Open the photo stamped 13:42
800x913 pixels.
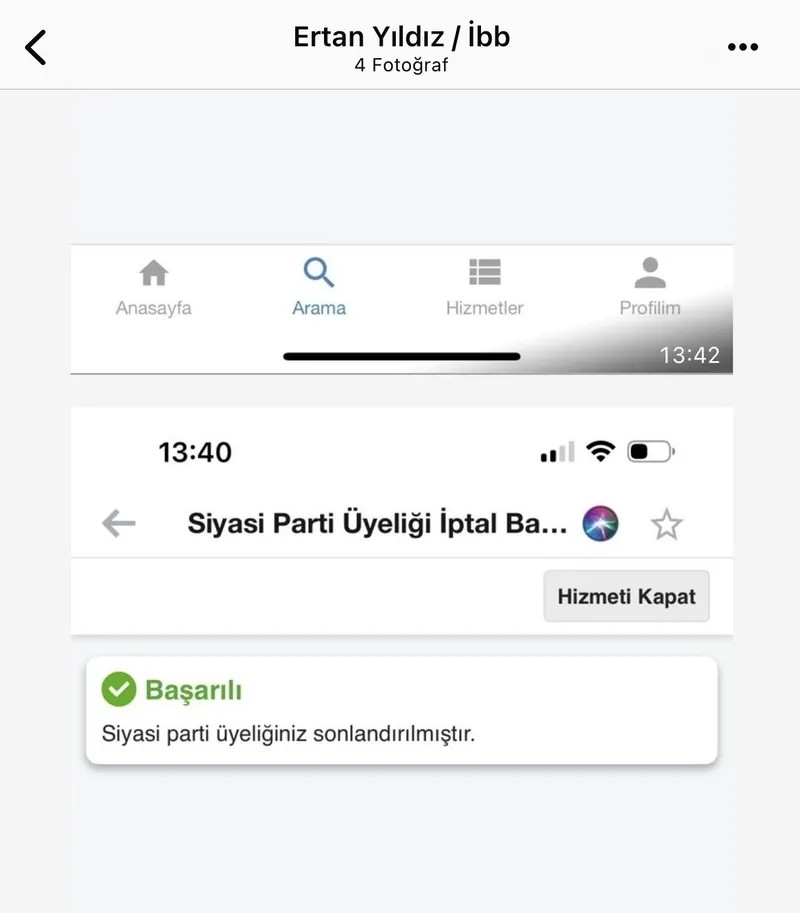401,309
